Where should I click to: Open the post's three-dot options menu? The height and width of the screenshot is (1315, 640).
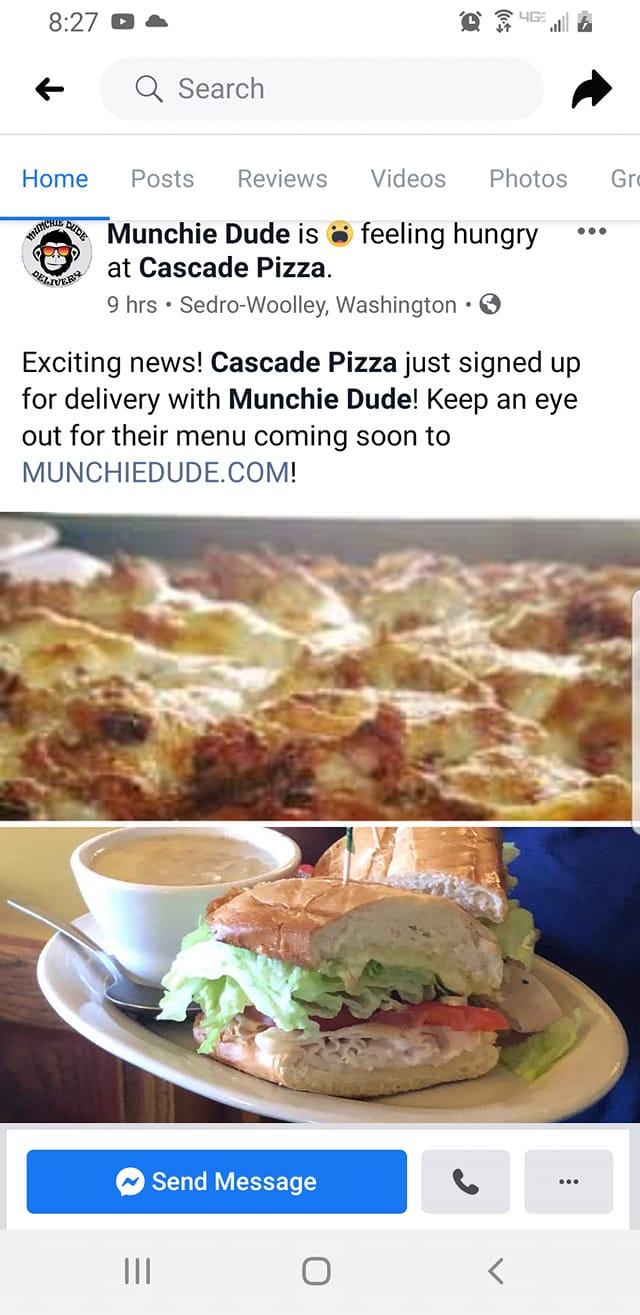591,232
